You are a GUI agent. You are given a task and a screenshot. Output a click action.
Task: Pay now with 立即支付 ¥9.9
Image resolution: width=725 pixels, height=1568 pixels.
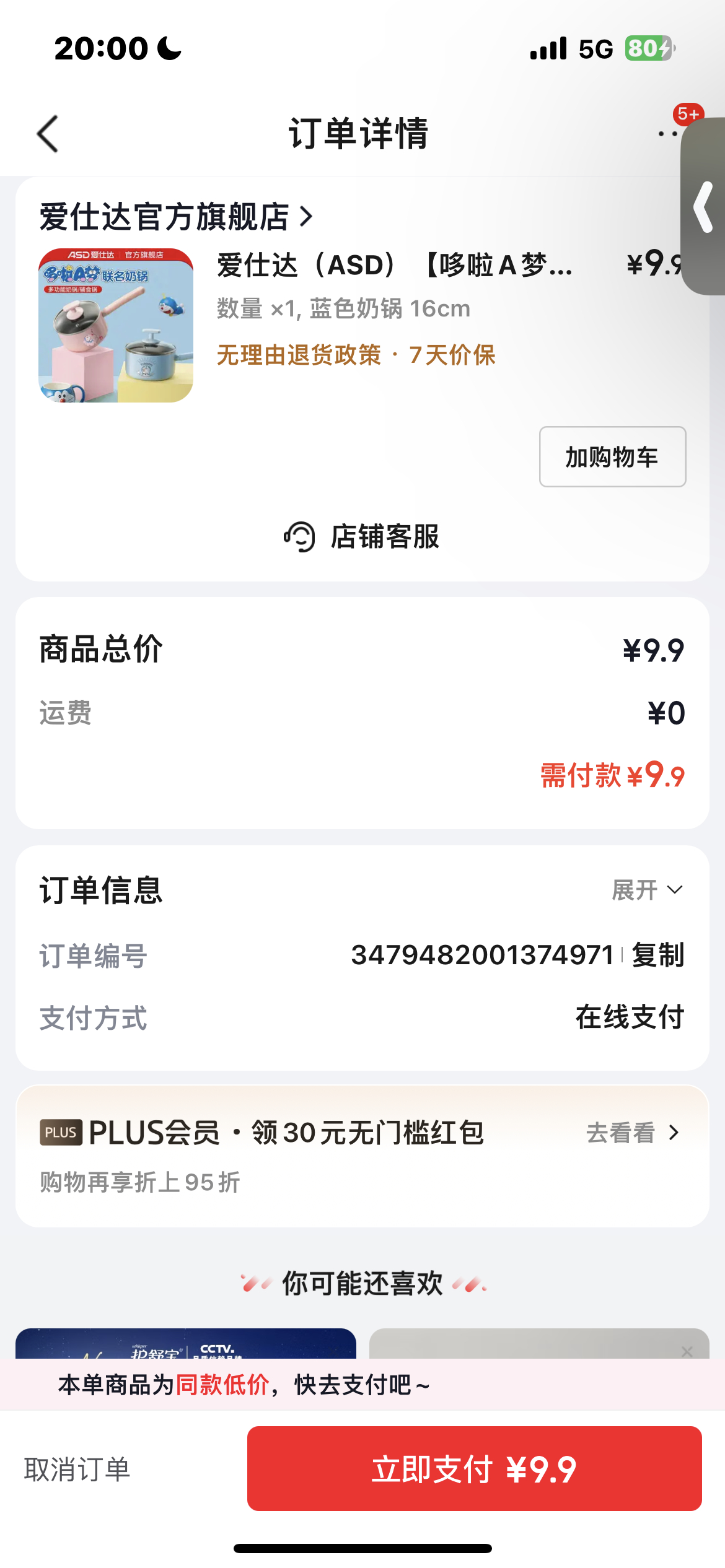click(x=474, y=1469)
